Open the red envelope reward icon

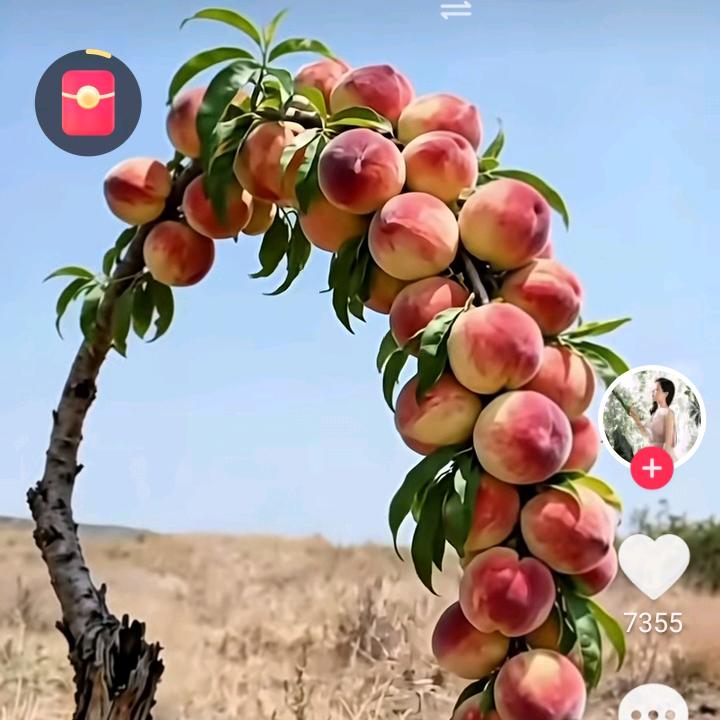tap(88, 103)
